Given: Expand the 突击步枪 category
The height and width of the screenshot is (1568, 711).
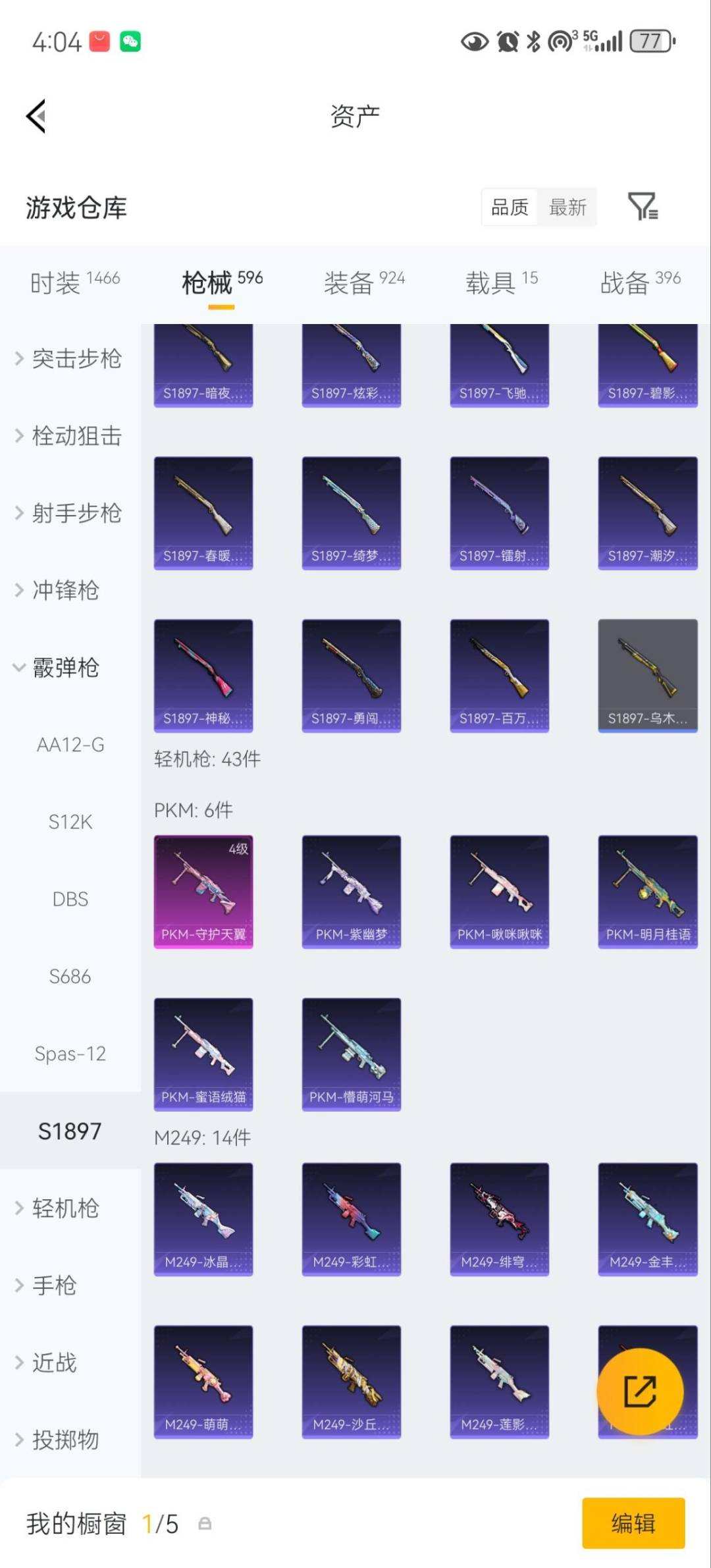Looking at the screenshot, I should click(x=69, y=359).
